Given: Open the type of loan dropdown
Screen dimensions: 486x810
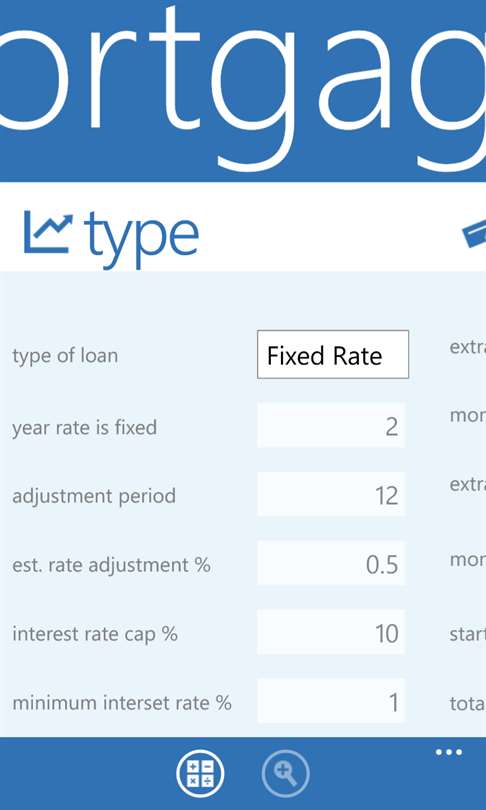Looking at the screenshot, I should [333, 354].
